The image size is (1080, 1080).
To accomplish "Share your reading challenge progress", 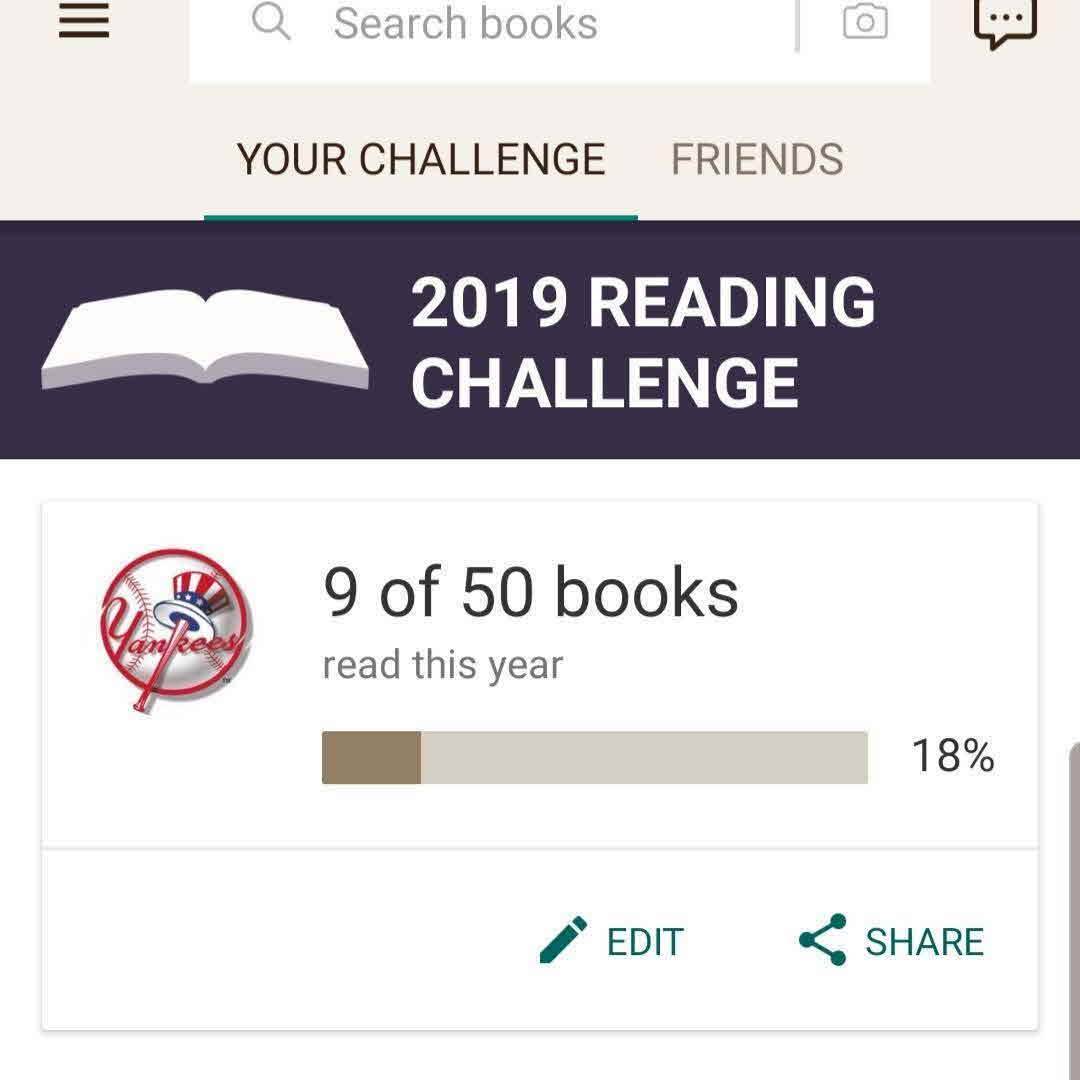I will pyautogui.click(x=891, y=941).
